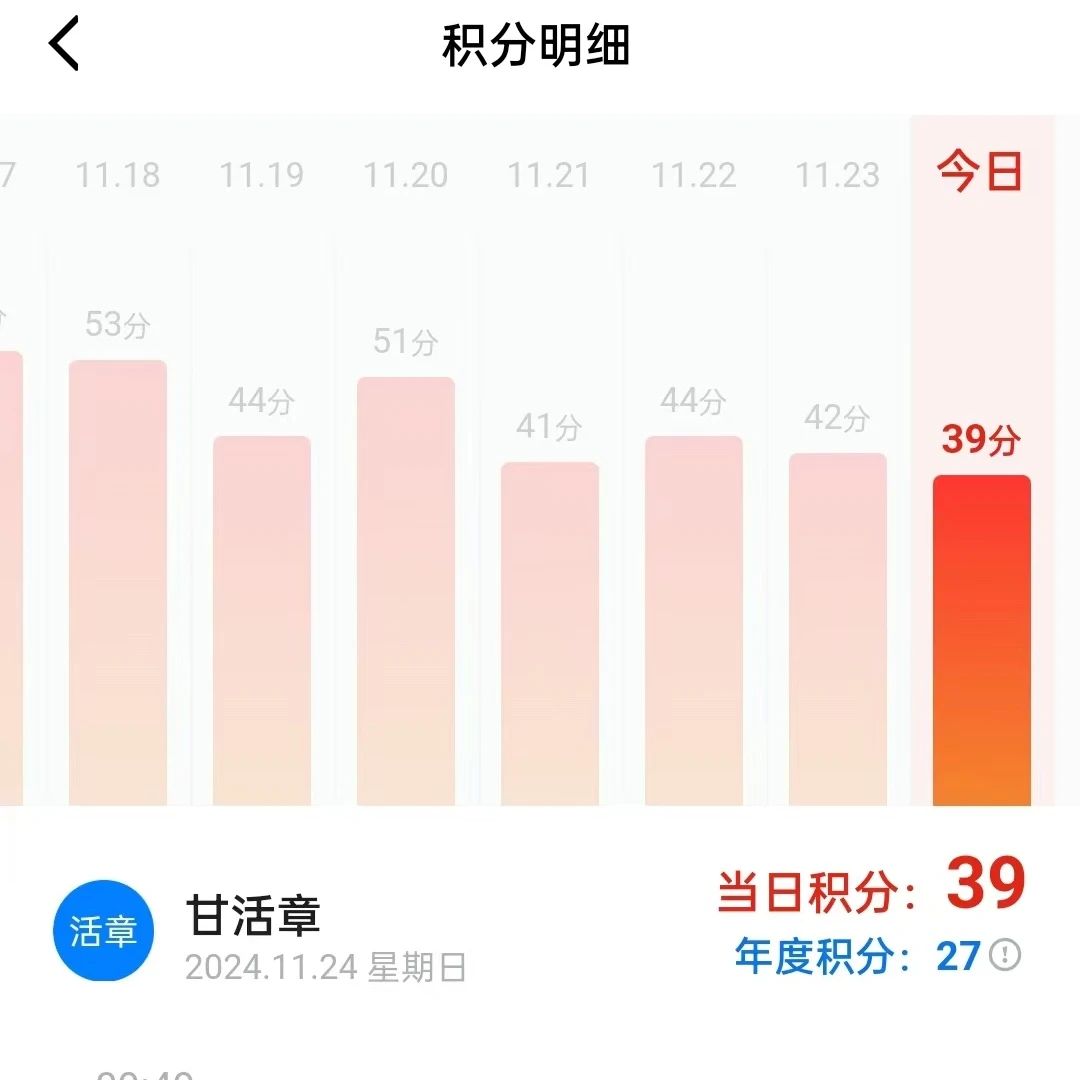Select the 今日 bar showing 39分
This screenshot has height=1080, width=1080.
tap(982, 640)
